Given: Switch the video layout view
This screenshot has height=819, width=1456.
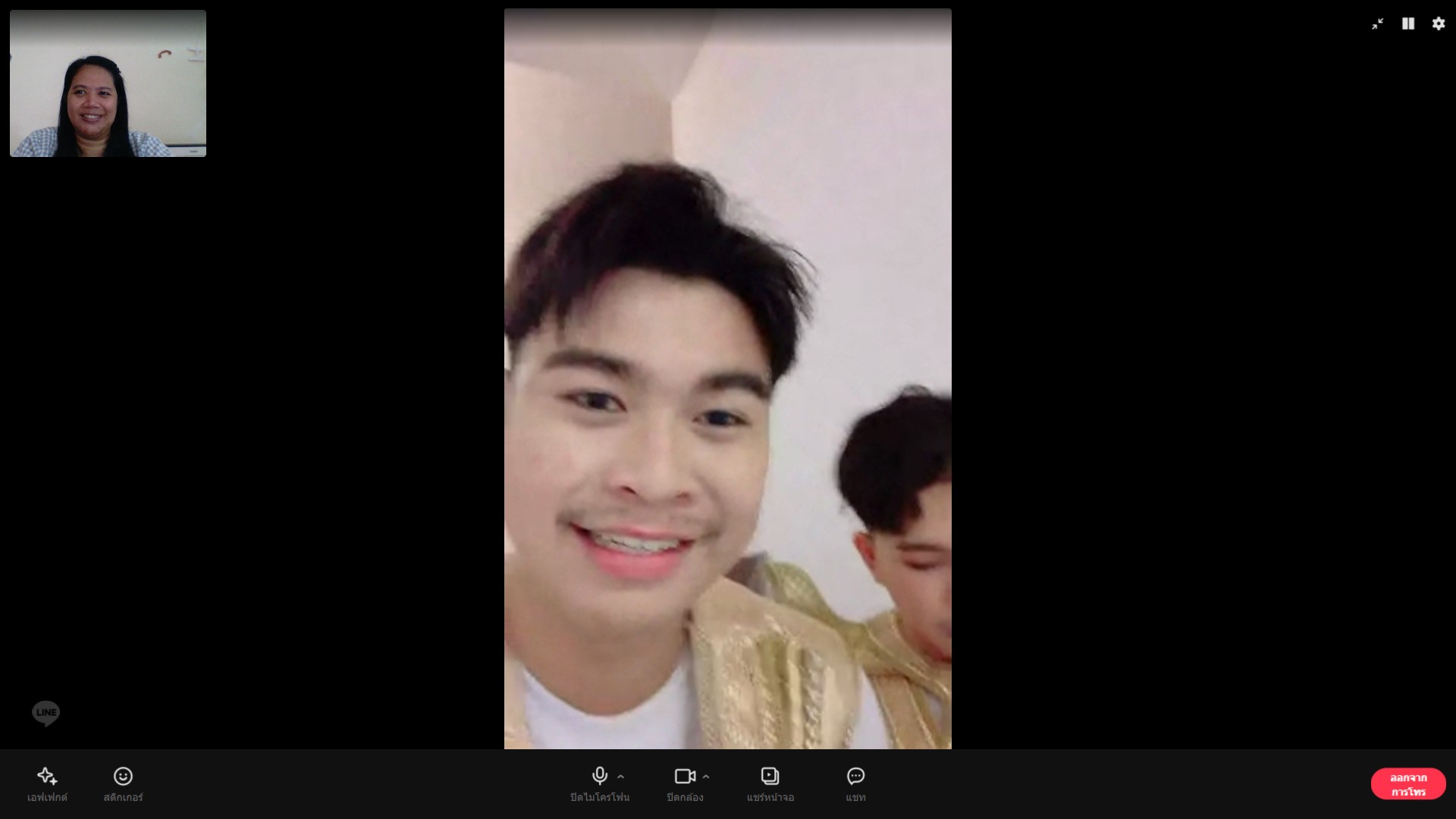Looking at the screenshot, I should point(1408,24).
